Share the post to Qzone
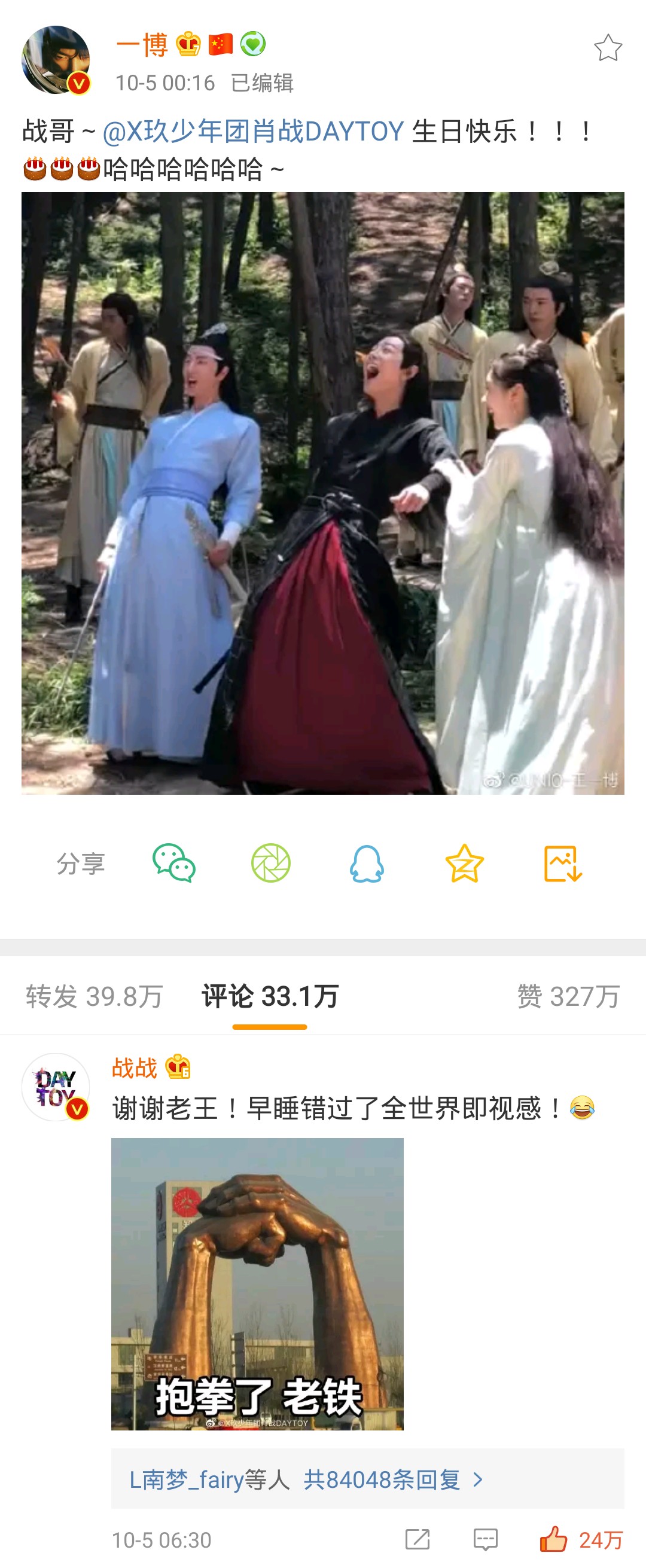Image resolution: width=646 pixels, height=1568 pixels. 465,862
